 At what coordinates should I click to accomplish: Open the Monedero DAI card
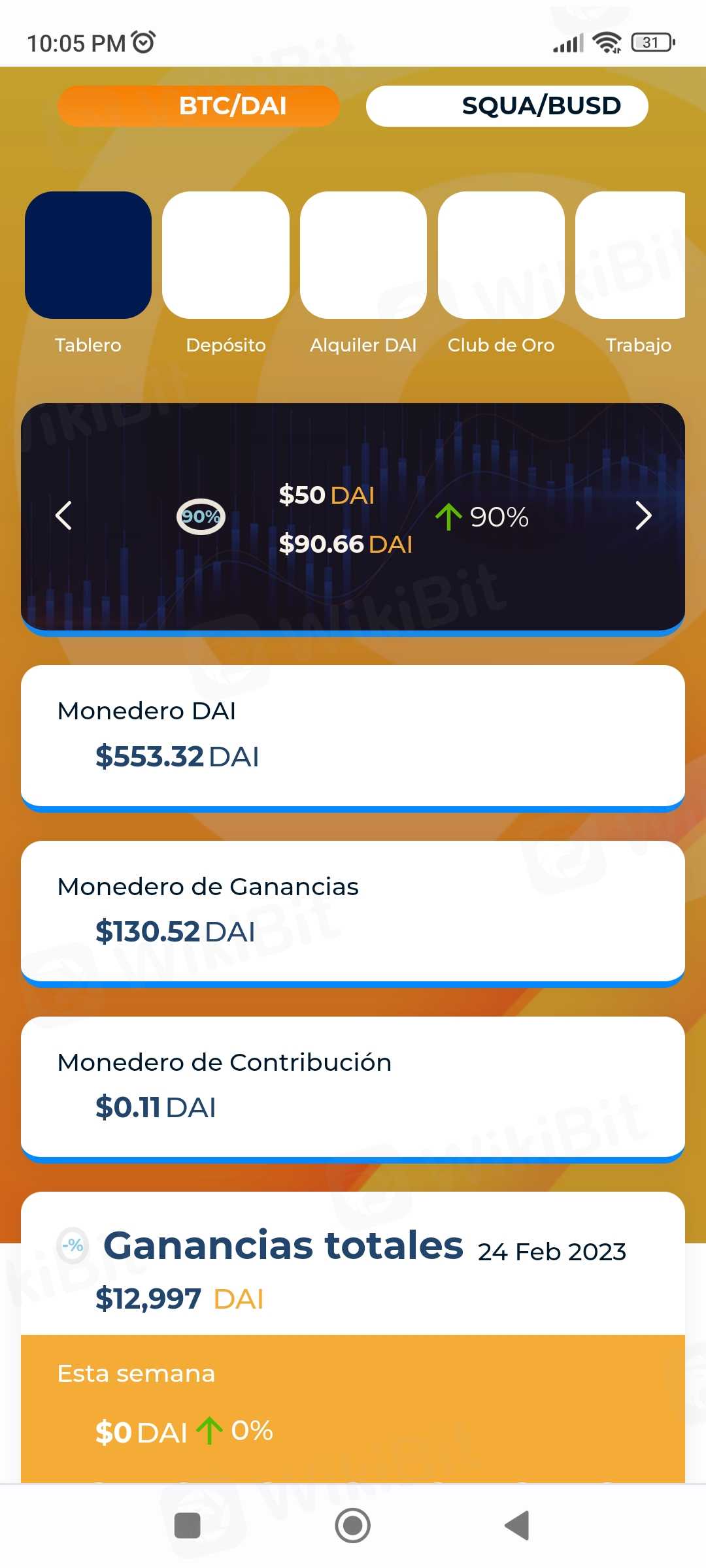pyautogui.click(x=353, y=736)
